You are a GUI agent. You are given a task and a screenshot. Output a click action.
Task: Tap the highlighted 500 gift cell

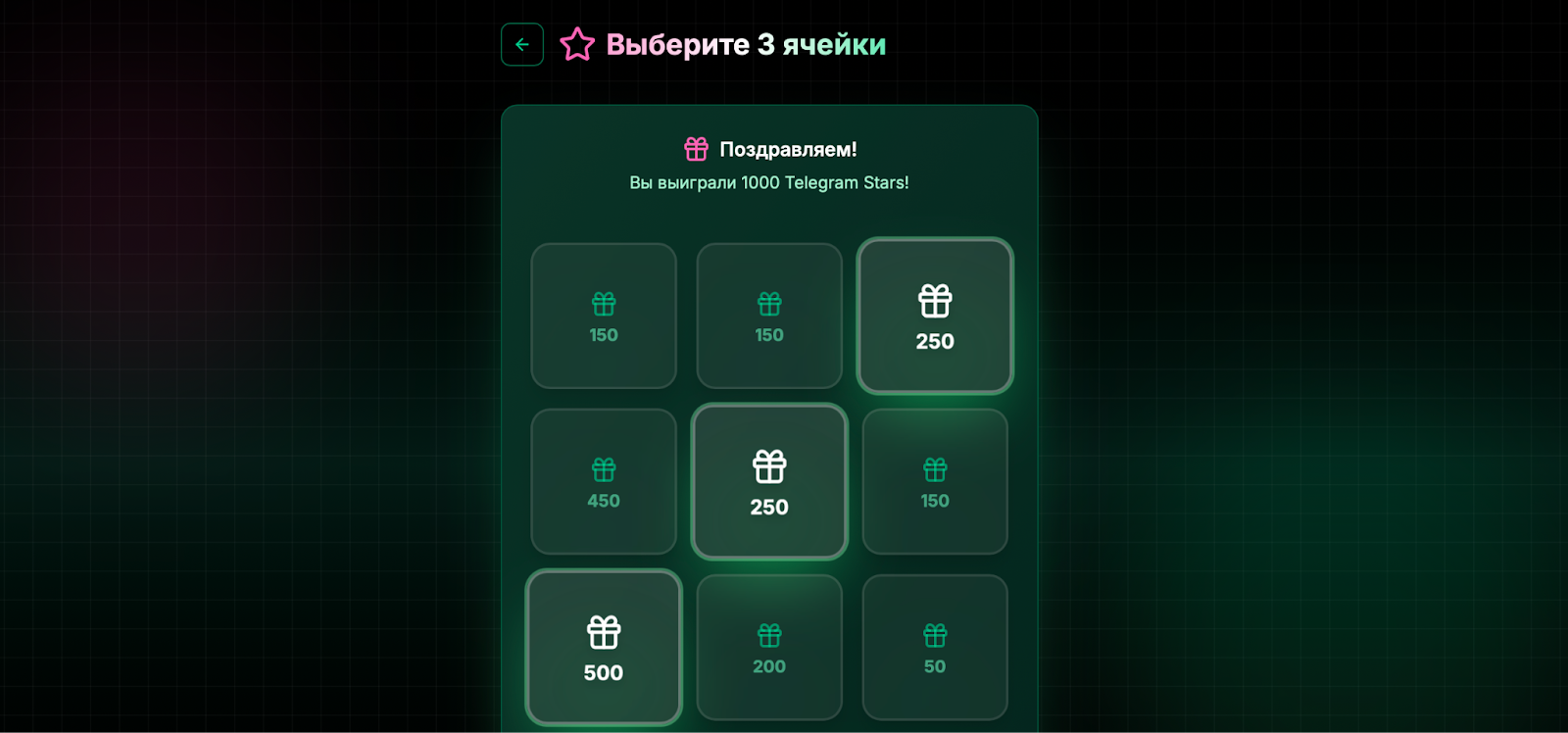pyautogui.click(x=604, y=647)
